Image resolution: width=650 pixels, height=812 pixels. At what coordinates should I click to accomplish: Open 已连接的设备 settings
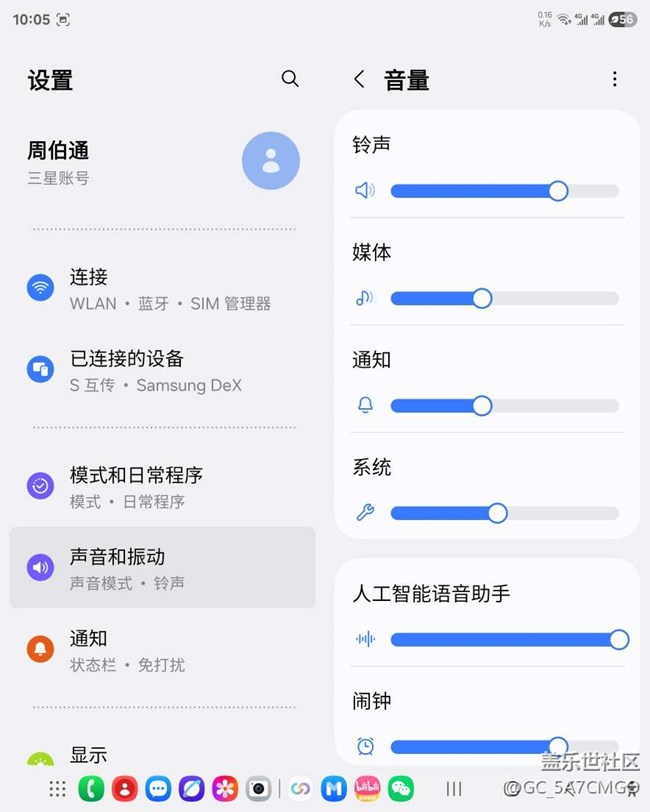tap(163, 371)
